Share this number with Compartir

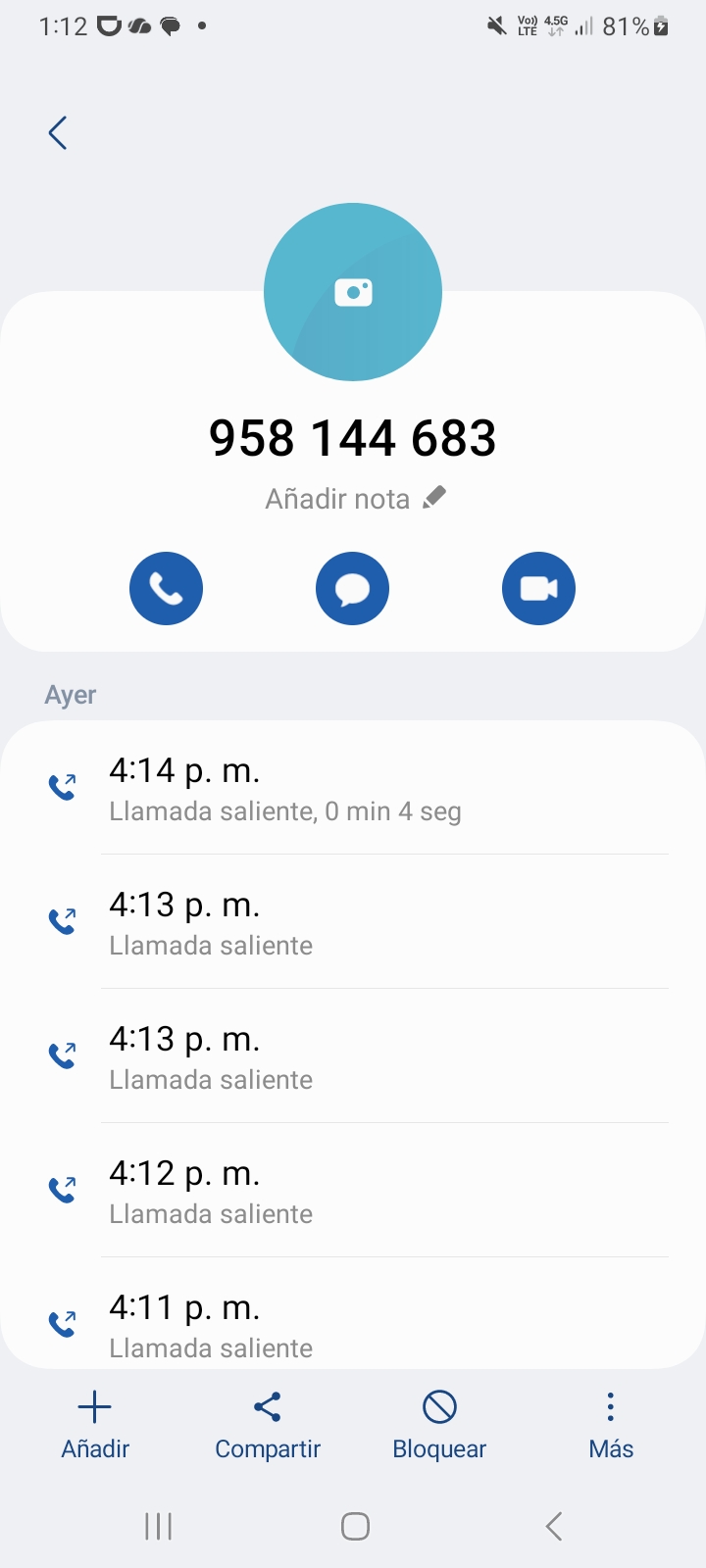click(268, 1425)
